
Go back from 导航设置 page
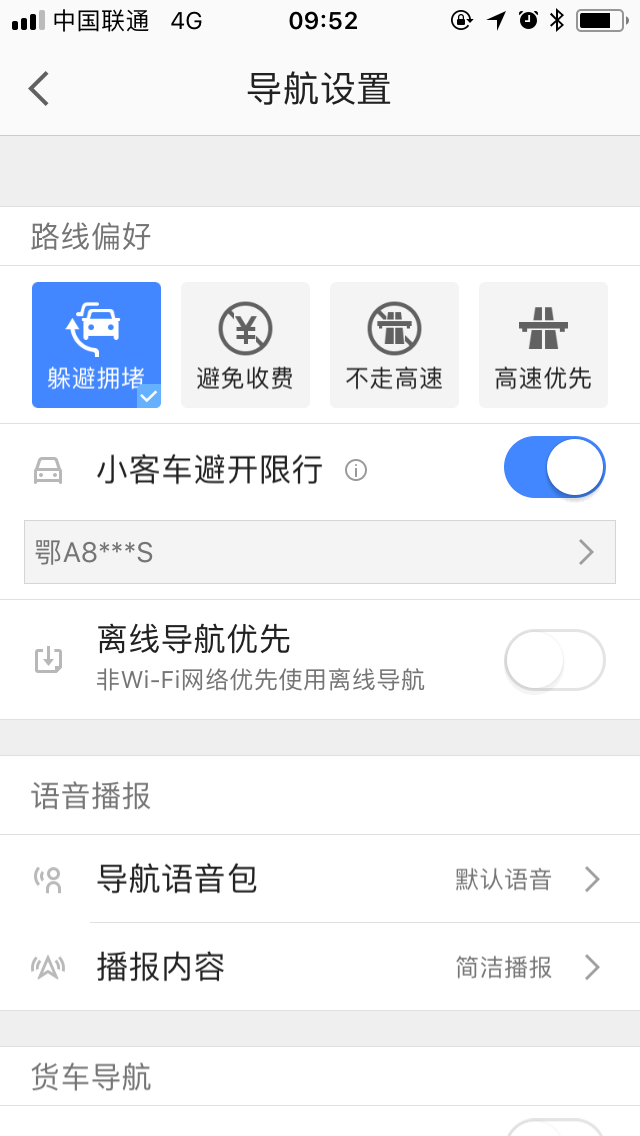coord(39,89)
